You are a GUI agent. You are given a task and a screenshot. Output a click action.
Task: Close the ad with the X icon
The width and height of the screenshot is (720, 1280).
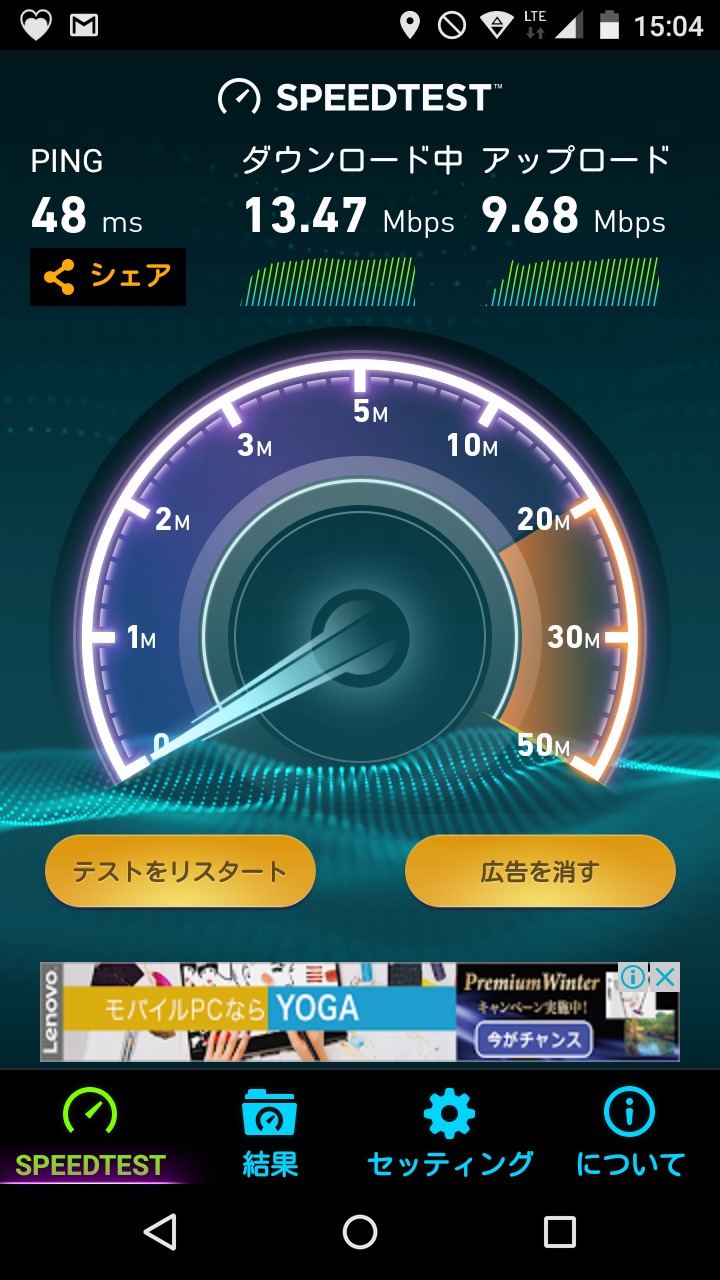point(665,978)
